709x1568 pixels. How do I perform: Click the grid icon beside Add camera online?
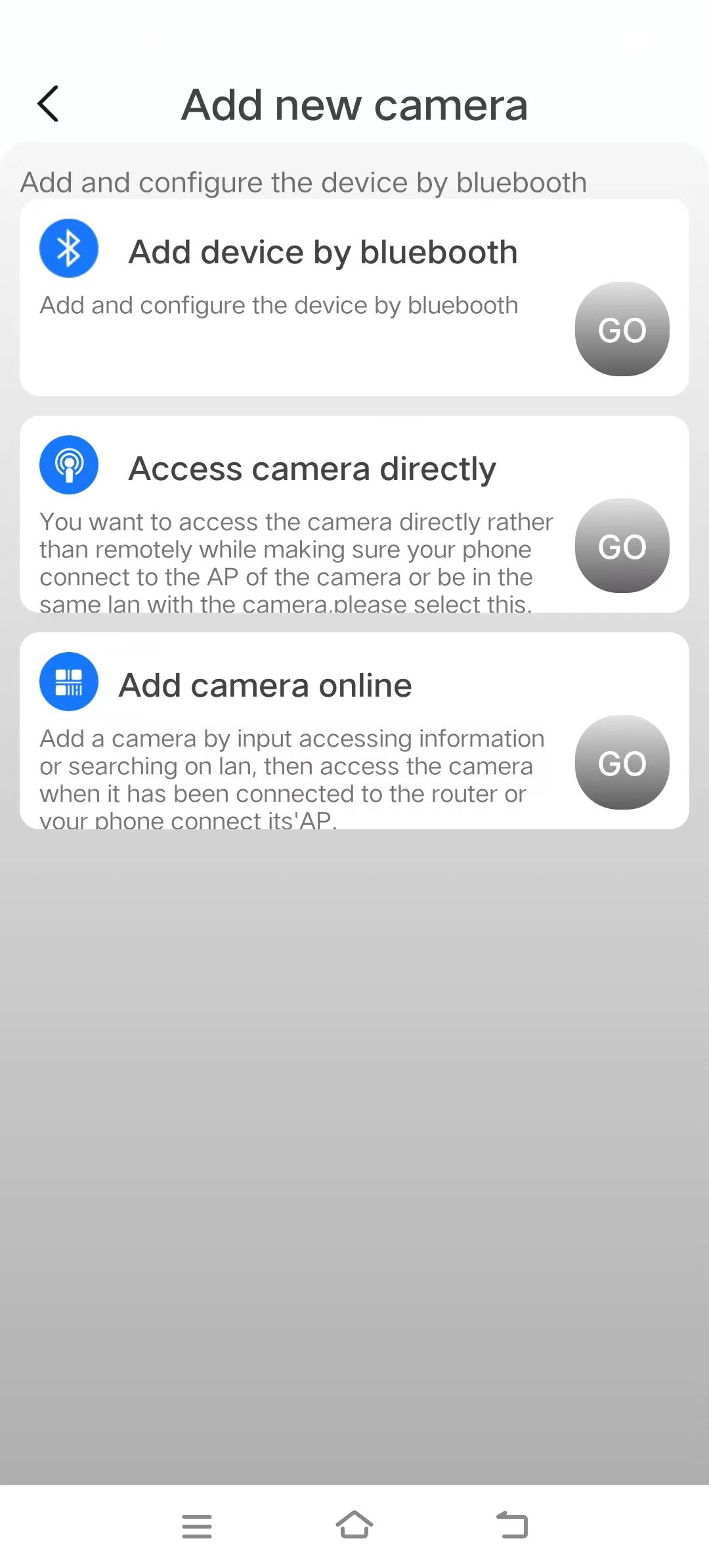(68, 682)
